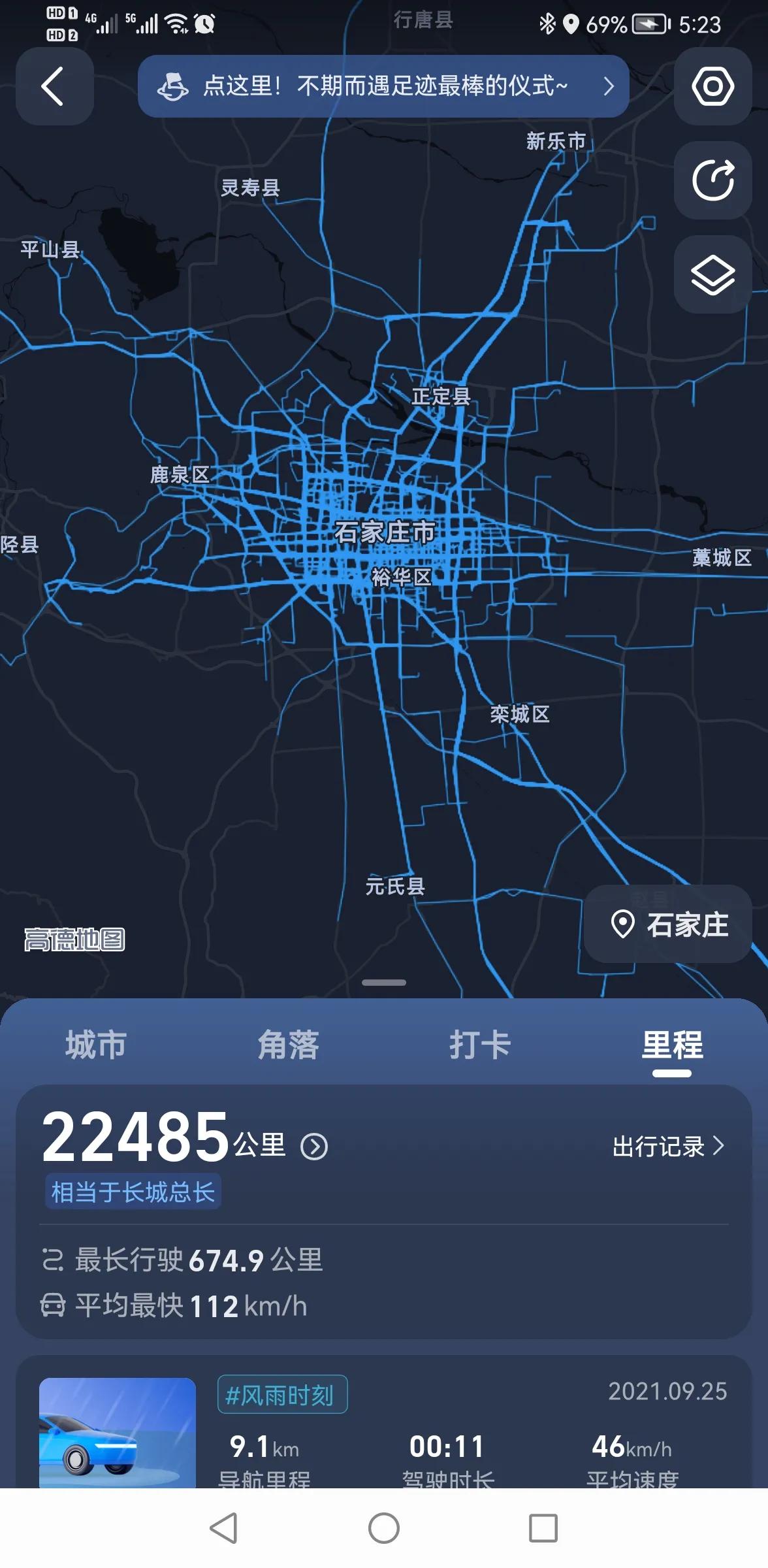Click the hat icon in the top banner

pos(174,85)
